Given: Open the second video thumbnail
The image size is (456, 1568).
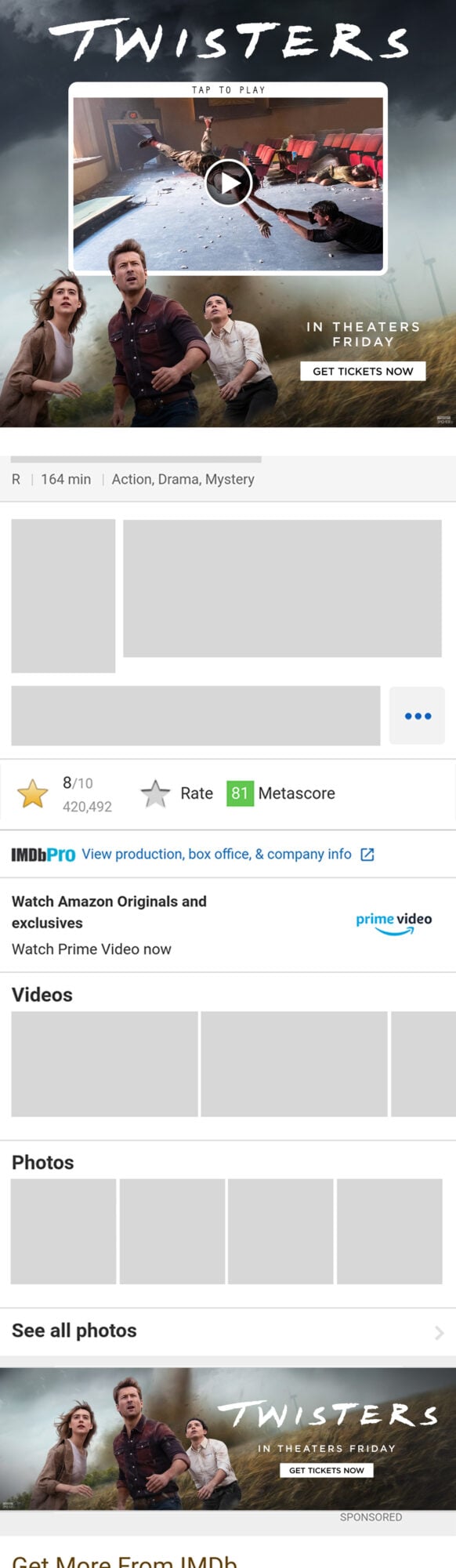Looking at the screenshot, I should point(294,1064).
